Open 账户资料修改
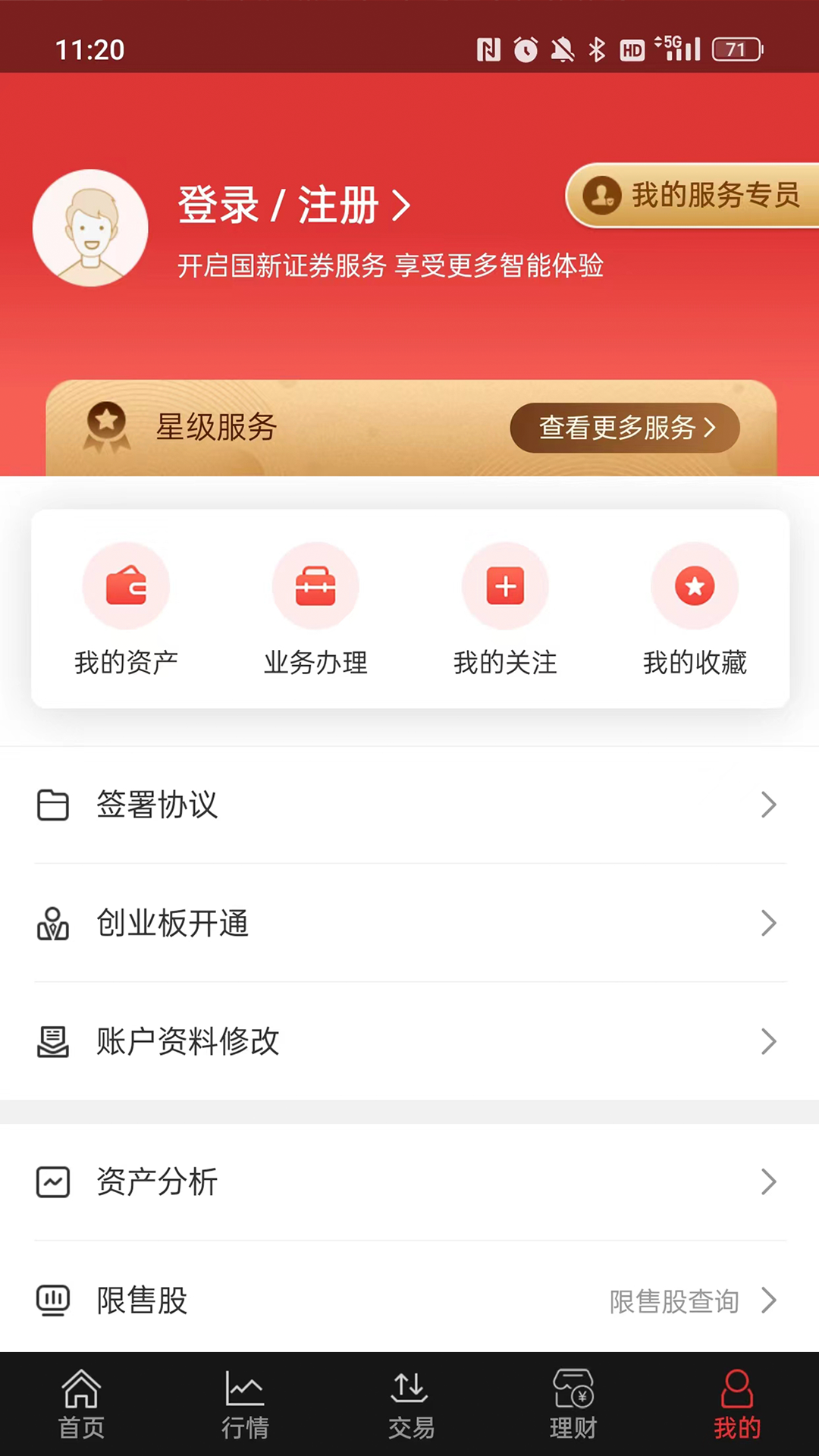Screen dimensions: 819x1456 (409, 1041)
